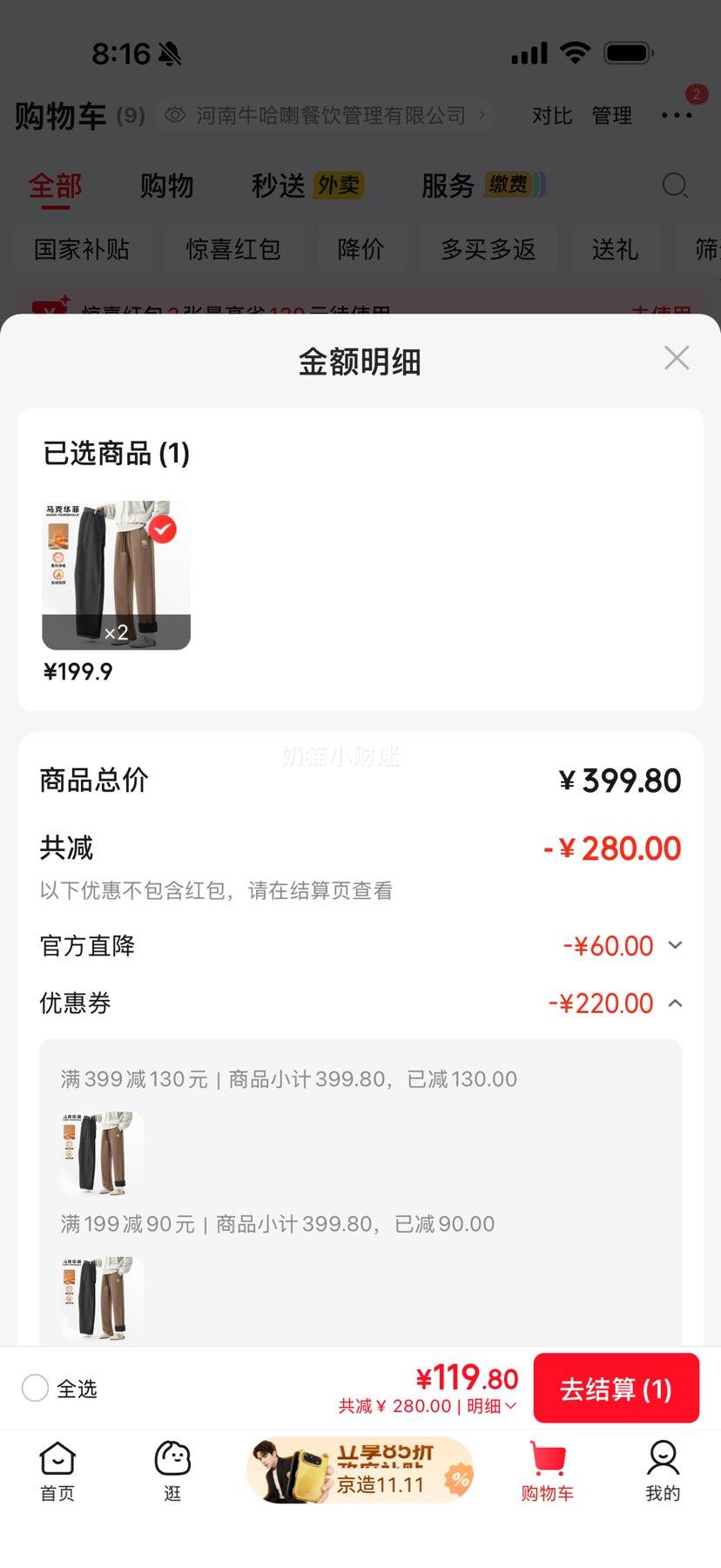721x1568 pixels.
Task: Collapse the 优惠券 coupon details
Action: [x=675, y=1004]
